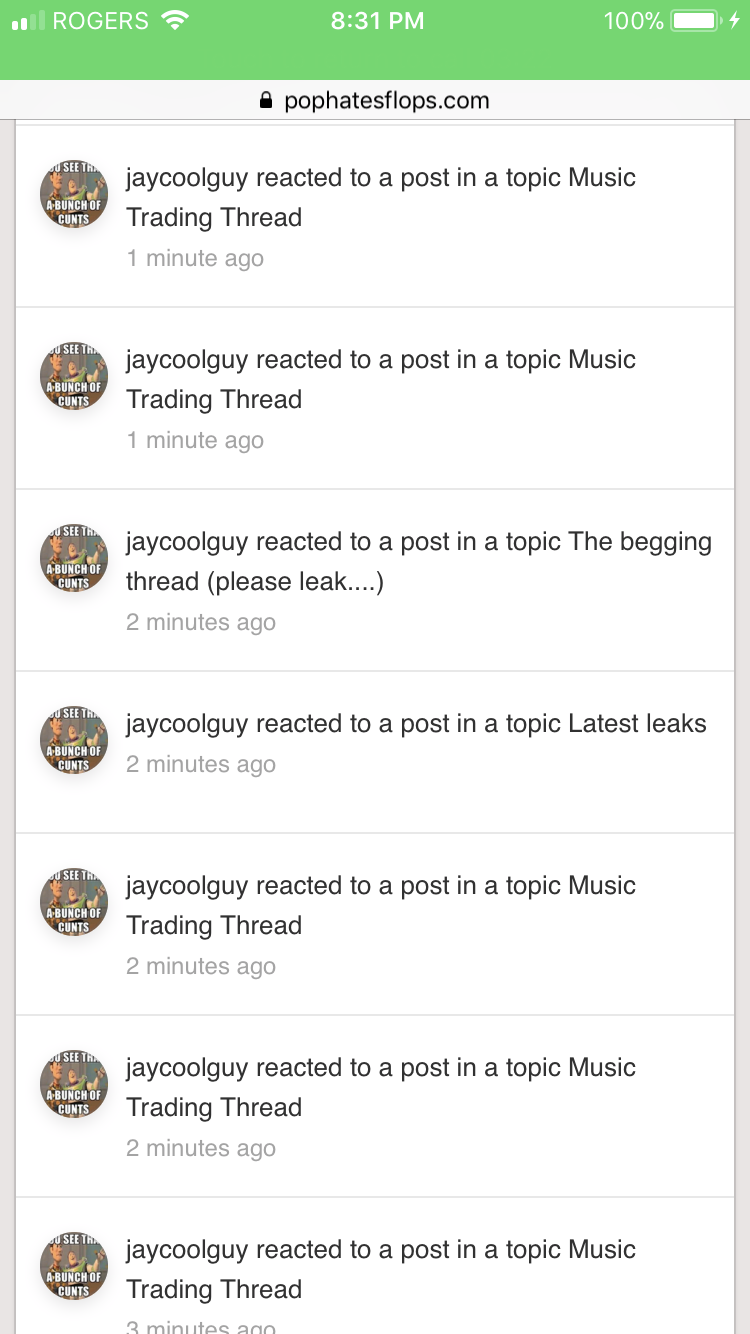Viewport: 750px width, 1334px height.
Task: Open the Music Trading Thread row from 3 minutes ago
Action: [x=375, y=1266]
